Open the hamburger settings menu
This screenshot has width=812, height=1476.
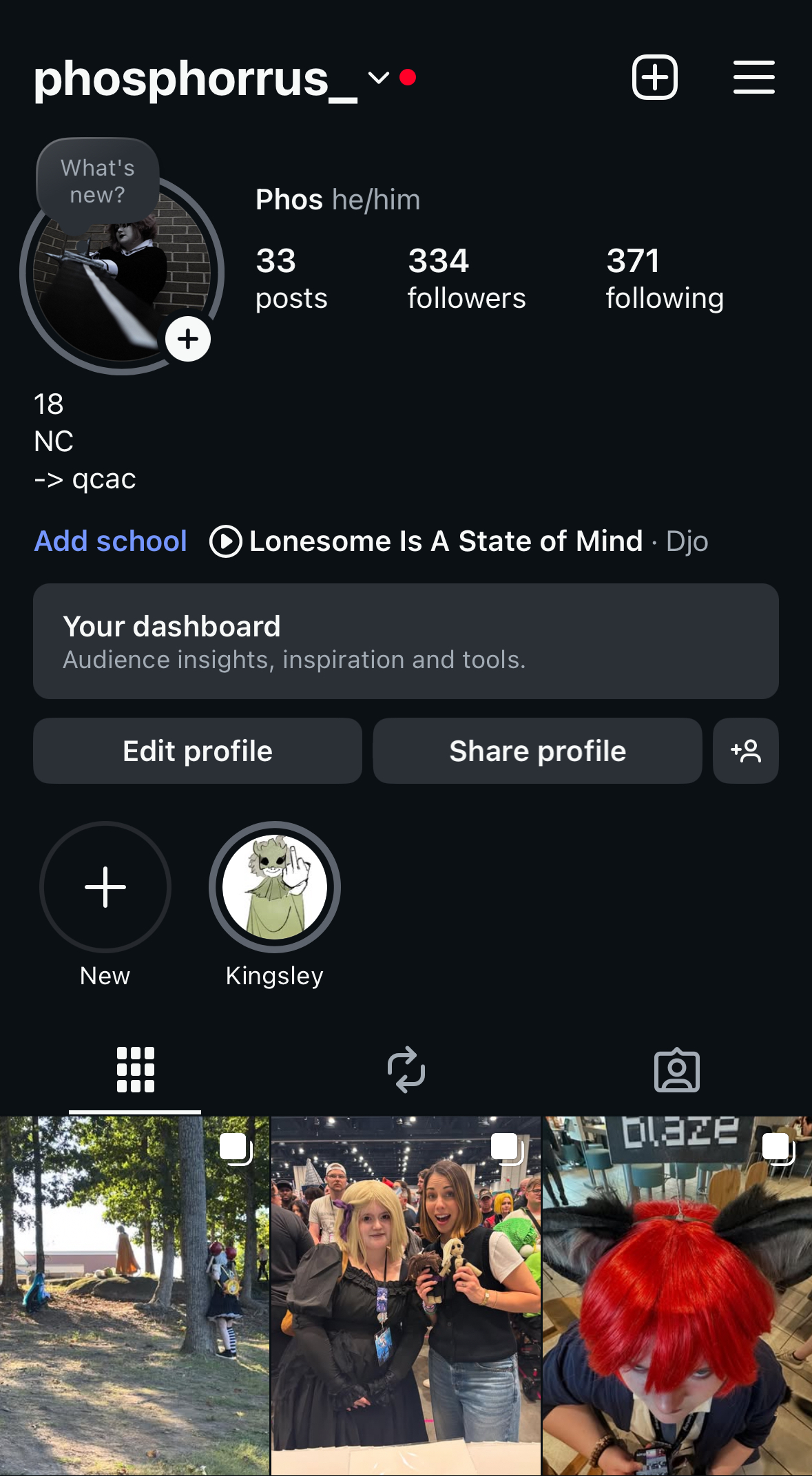pos(753,77)
